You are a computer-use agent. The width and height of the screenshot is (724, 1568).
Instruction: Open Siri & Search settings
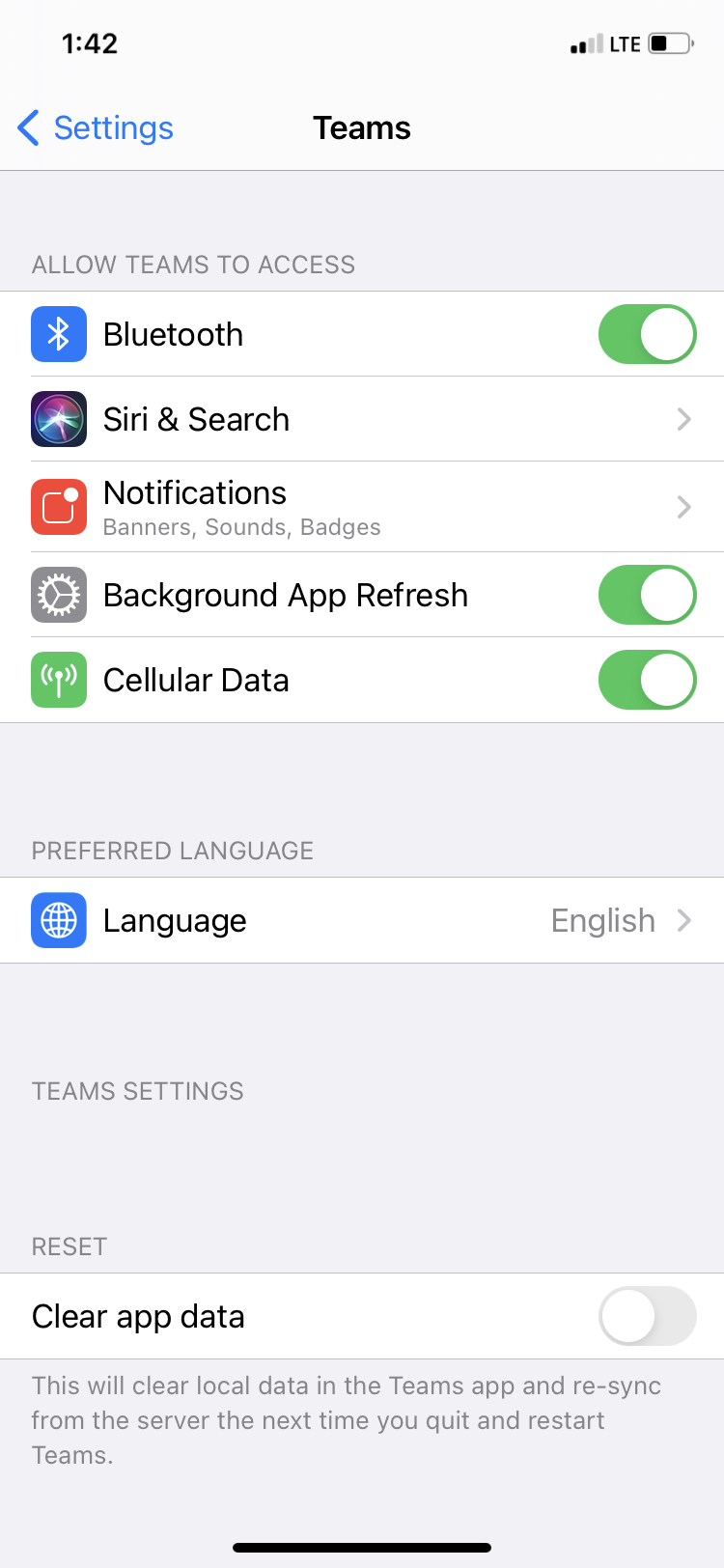pyautogui.click(x=362, y=419)
